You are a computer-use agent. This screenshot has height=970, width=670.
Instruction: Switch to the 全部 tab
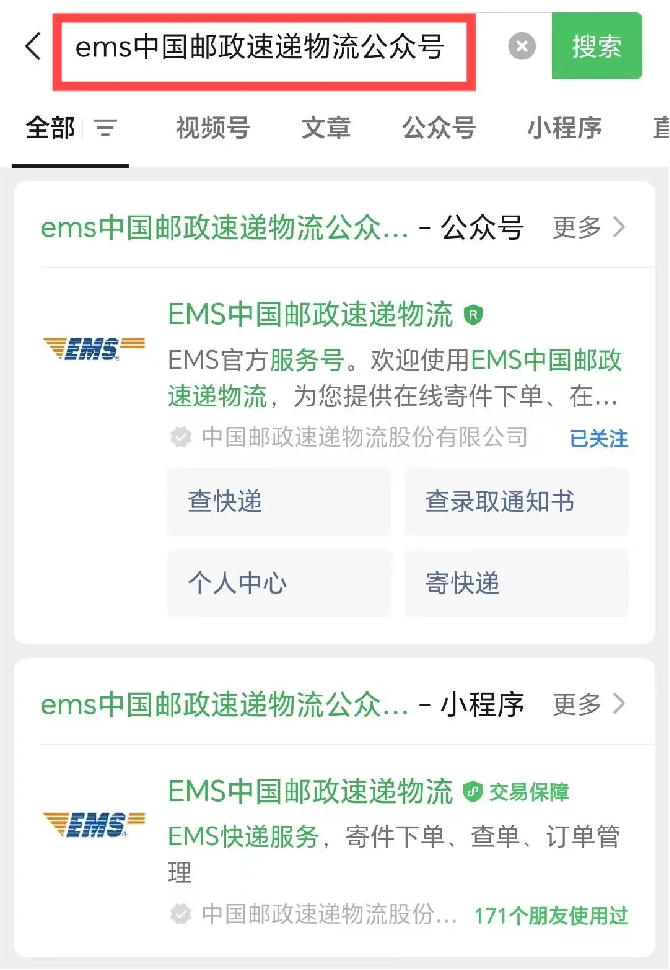(x=50, y=128)
